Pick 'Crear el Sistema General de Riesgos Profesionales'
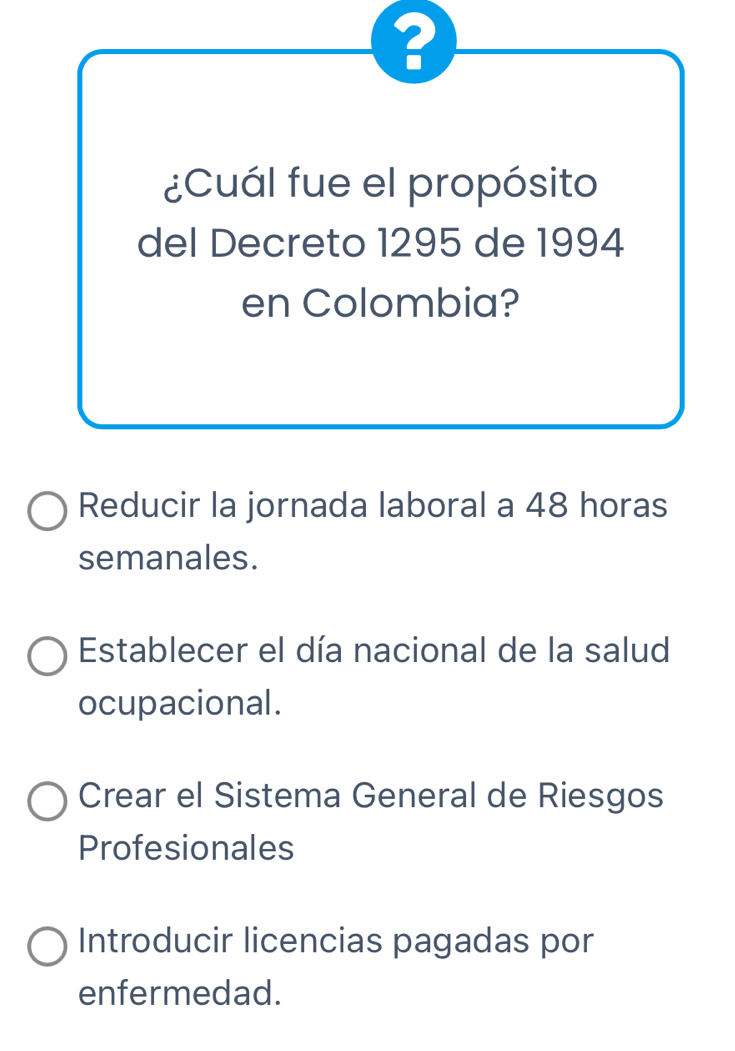This screenshot has width=735, height=1051. pyautogui.click(x=47, y=801)
